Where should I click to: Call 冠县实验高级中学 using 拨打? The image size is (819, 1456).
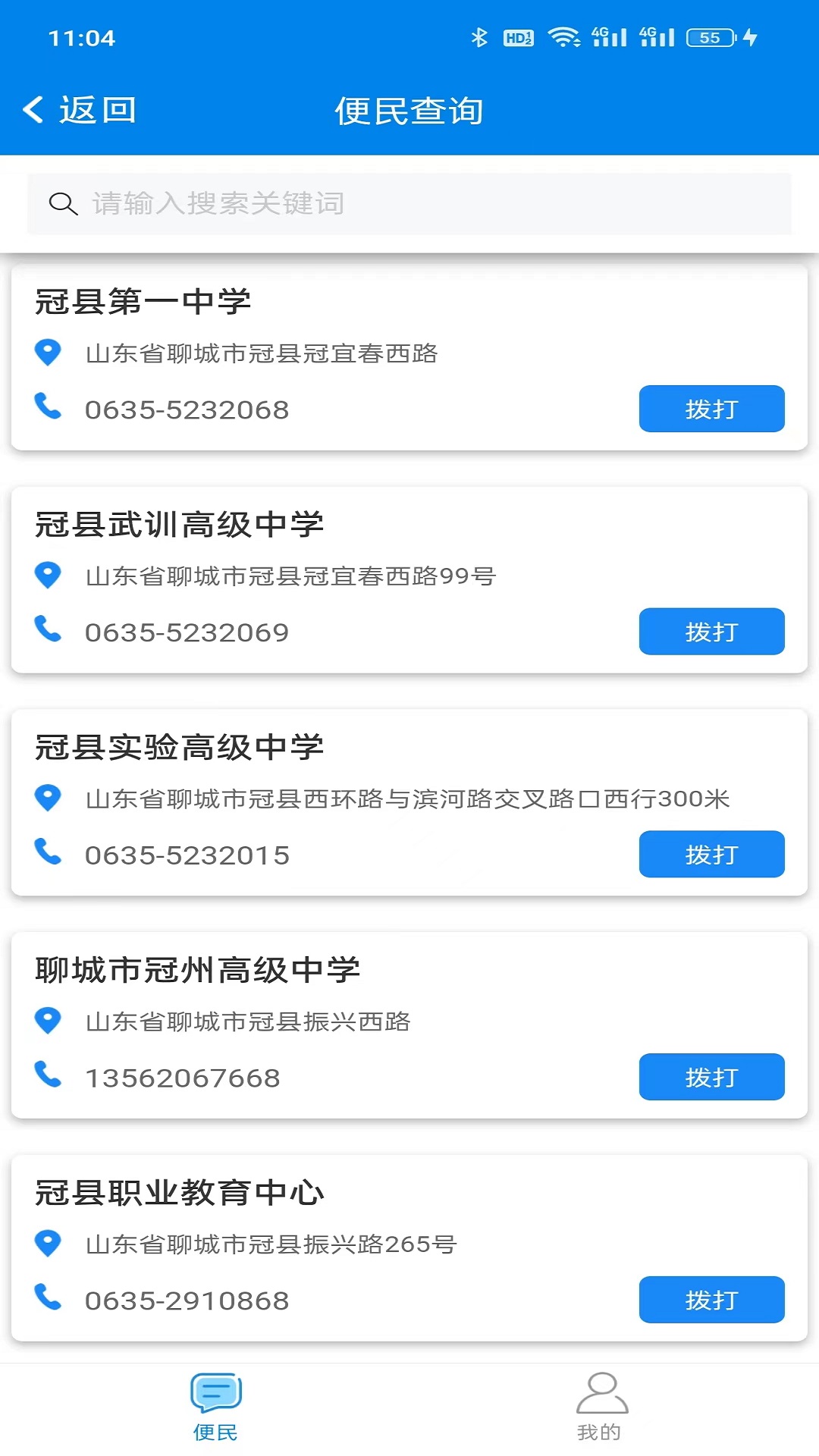click(x=711, y=854)
